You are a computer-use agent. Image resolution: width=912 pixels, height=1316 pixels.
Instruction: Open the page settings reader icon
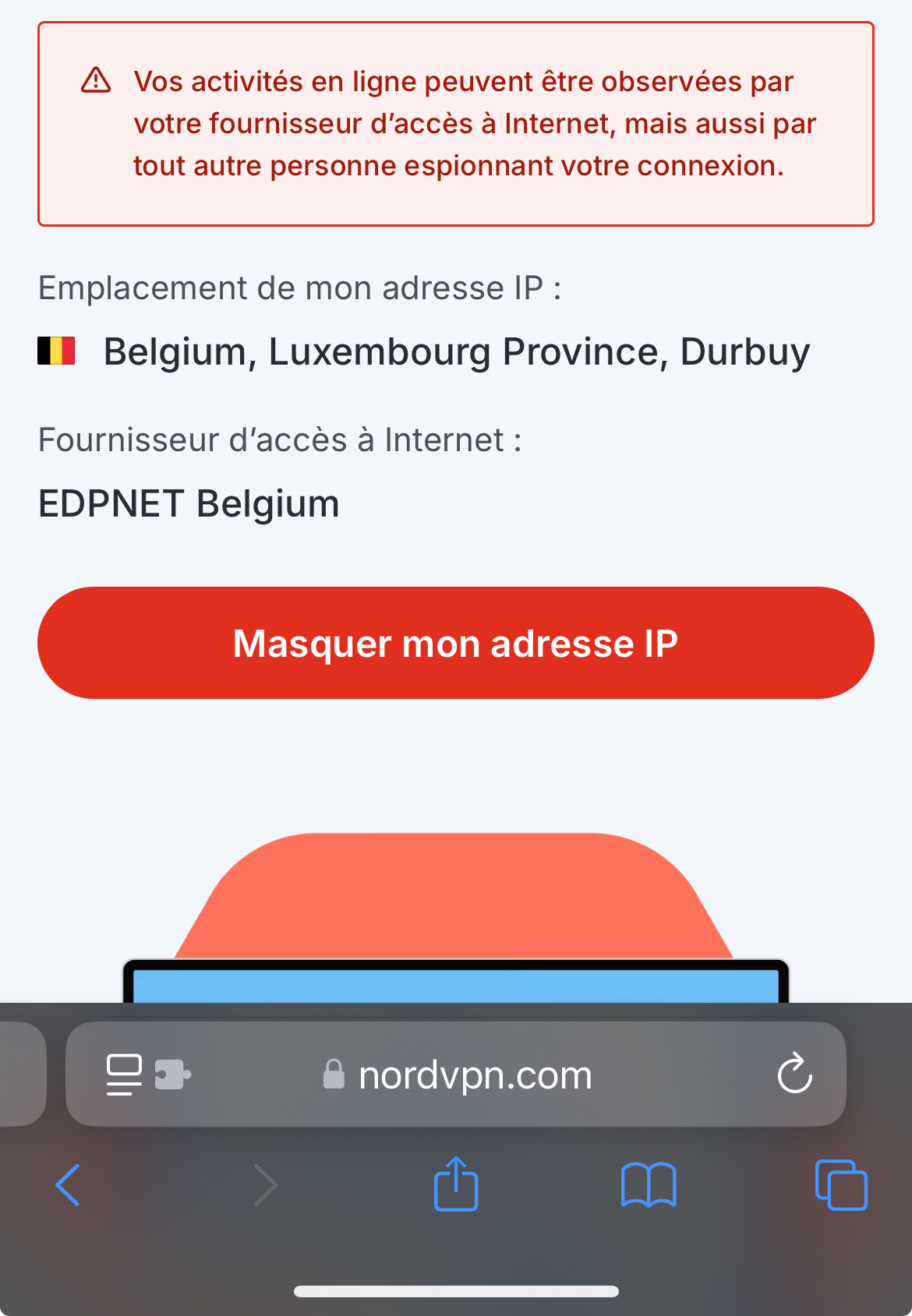124,1074
